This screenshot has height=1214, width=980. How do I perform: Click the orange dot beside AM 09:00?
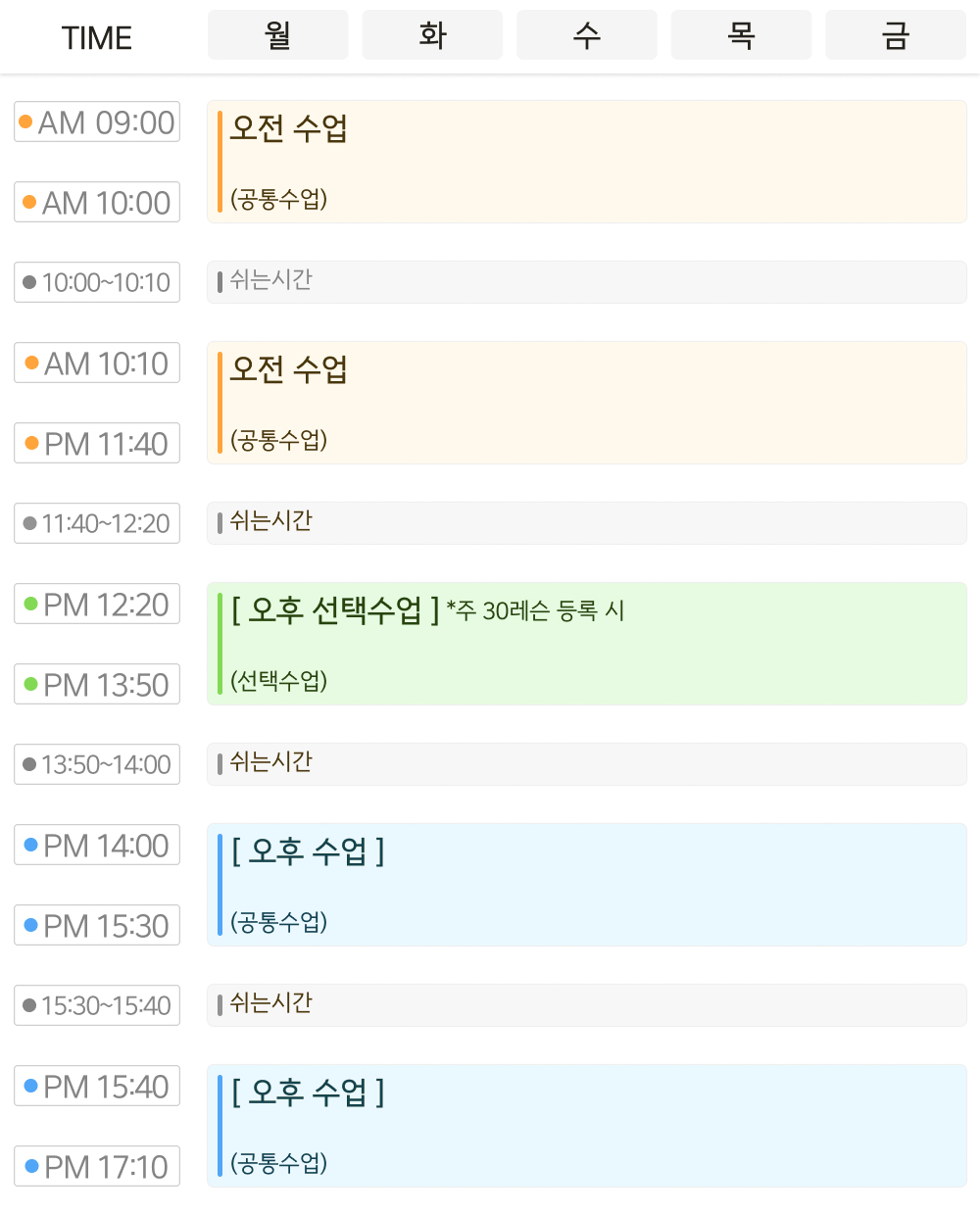[29, 121]
